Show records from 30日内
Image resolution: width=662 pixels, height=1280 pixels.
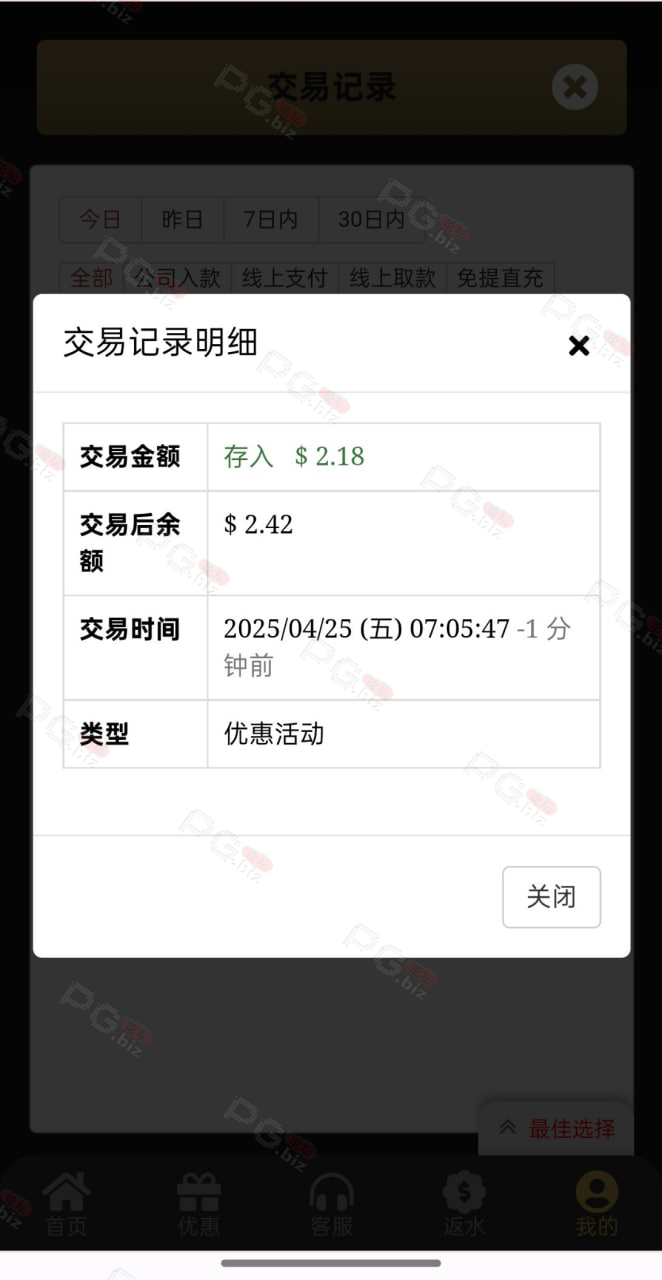click(x=371, y=219)
